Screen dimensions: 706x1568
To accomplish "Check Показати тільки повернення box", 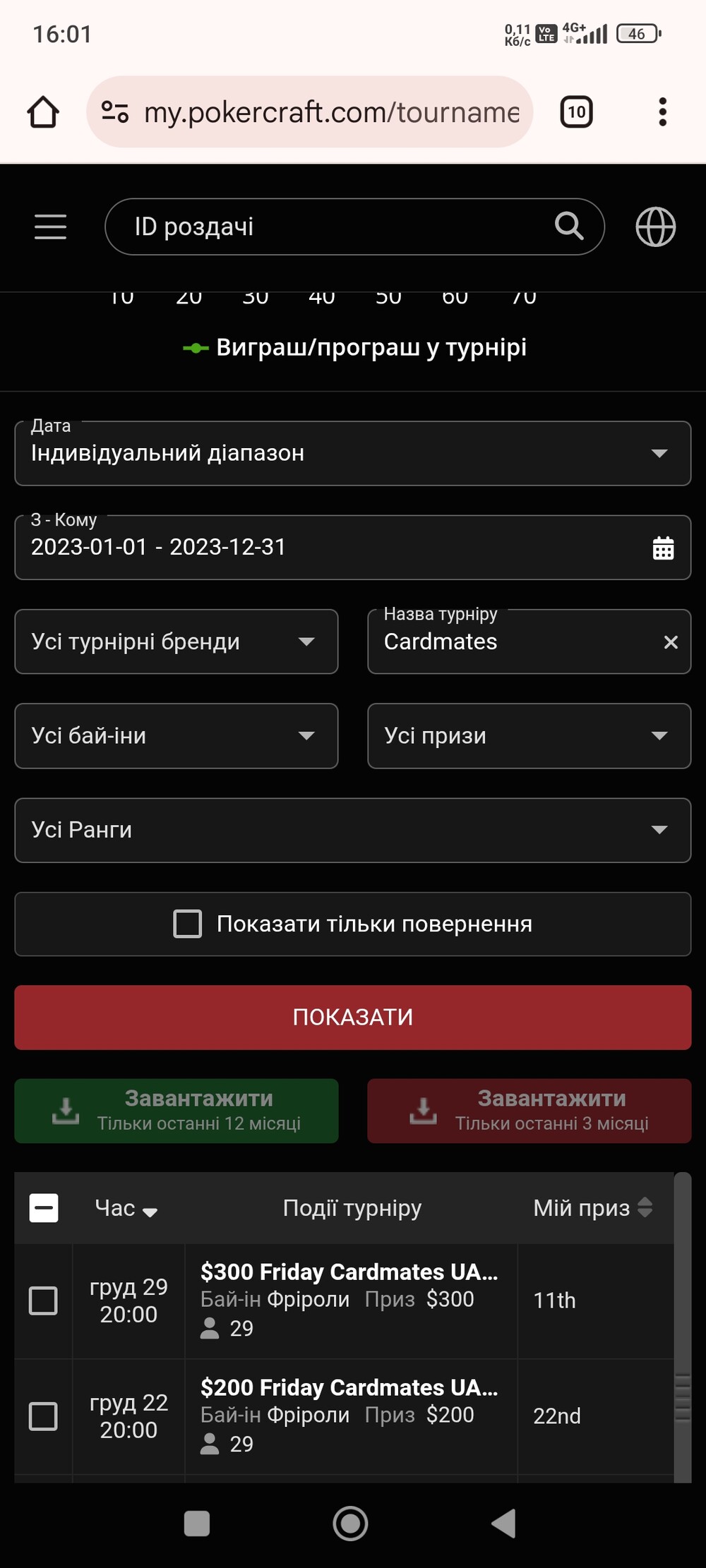I will click(188, 924).
